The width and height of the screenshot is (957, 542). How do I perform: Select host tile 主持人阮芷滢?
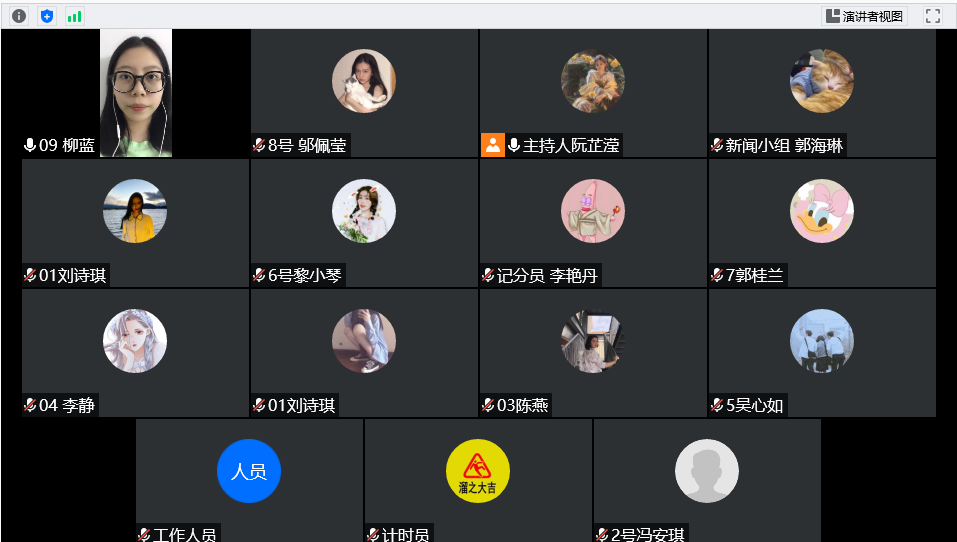tap(593, 93)
